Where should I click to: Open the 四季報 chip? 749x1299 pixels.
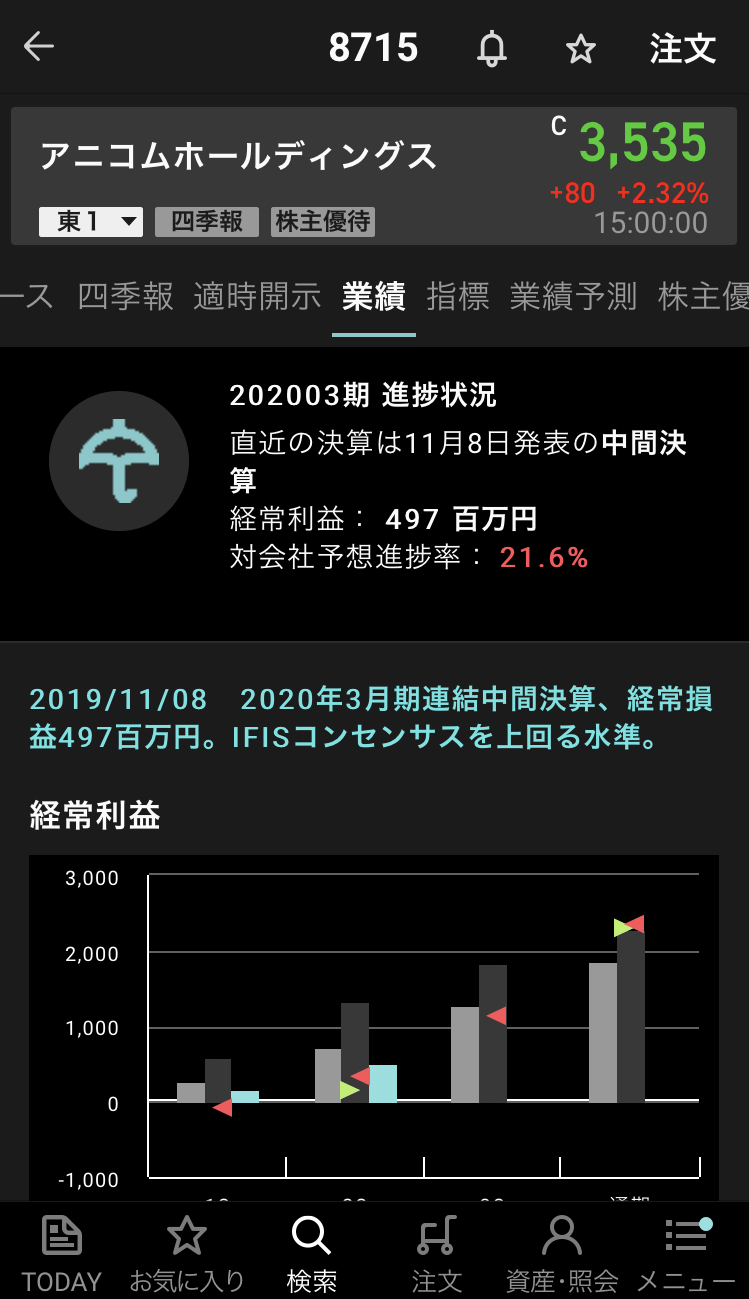coord(207,221)
